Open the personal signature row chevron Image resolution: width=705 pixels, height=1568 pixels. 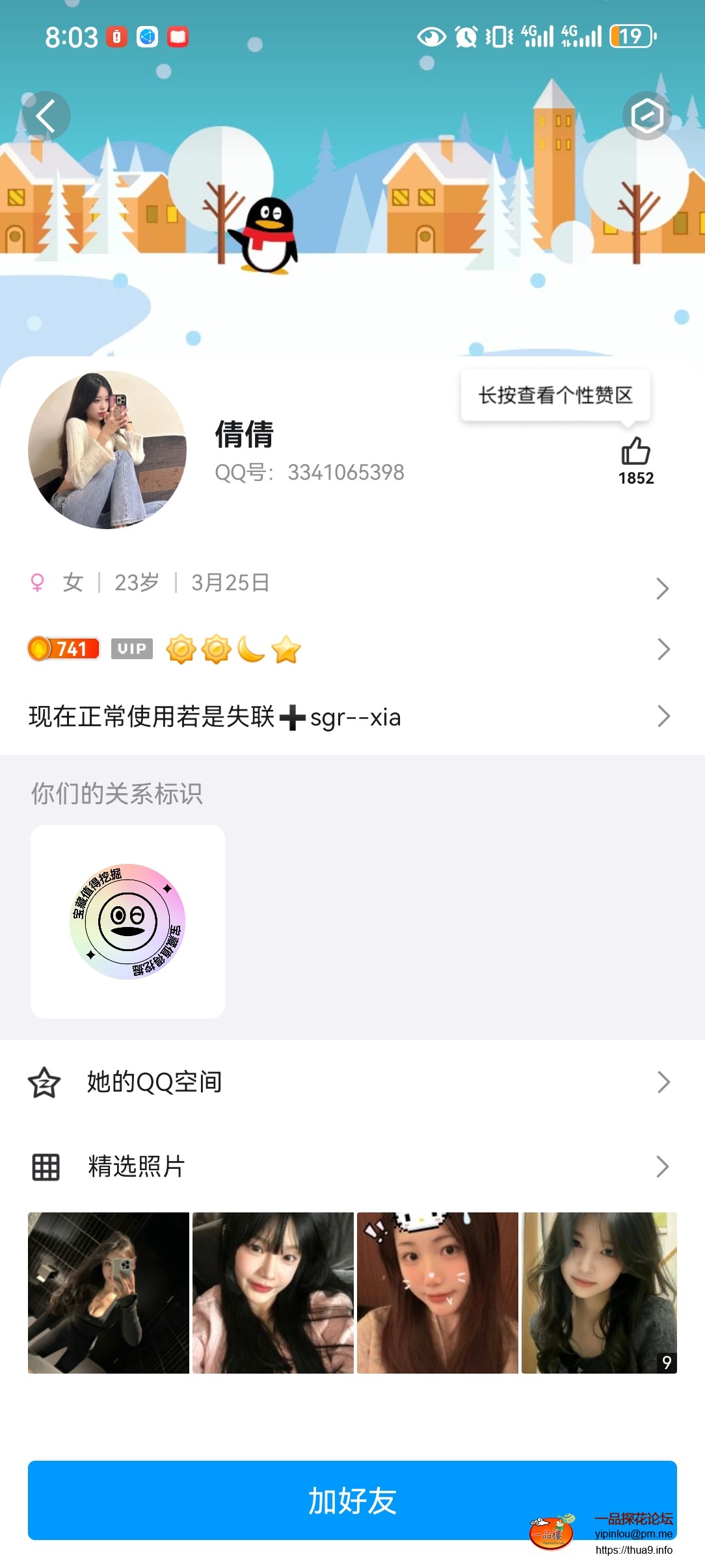pos(663,716)
